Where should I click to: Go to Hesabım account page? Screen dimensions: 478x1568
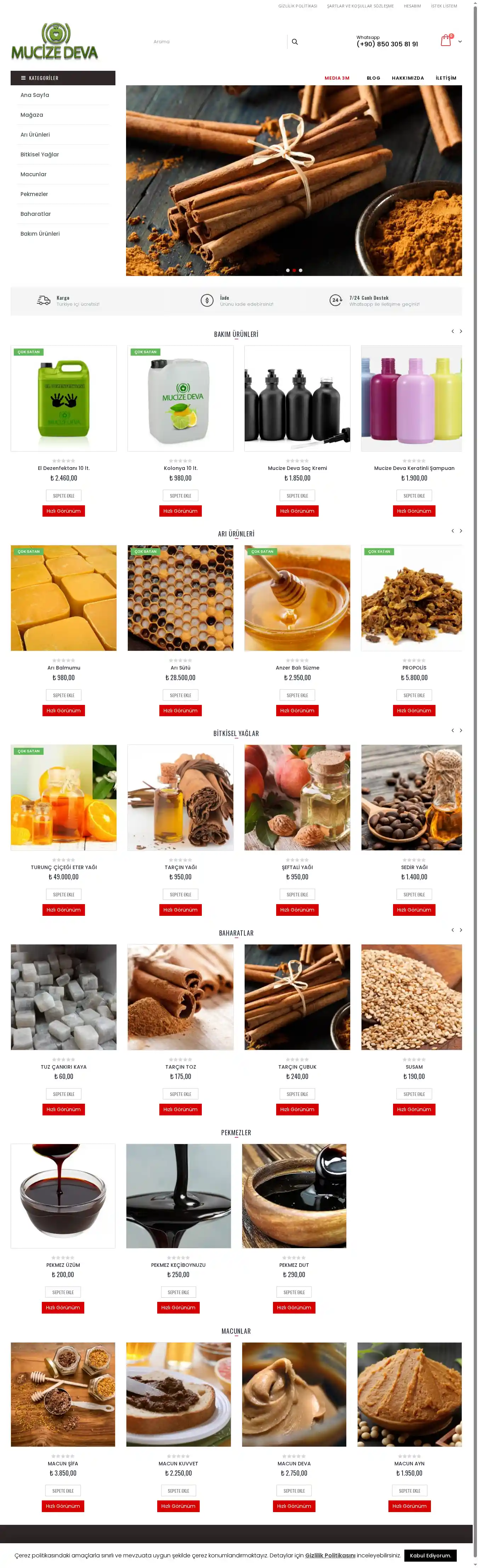pos(412,6)
